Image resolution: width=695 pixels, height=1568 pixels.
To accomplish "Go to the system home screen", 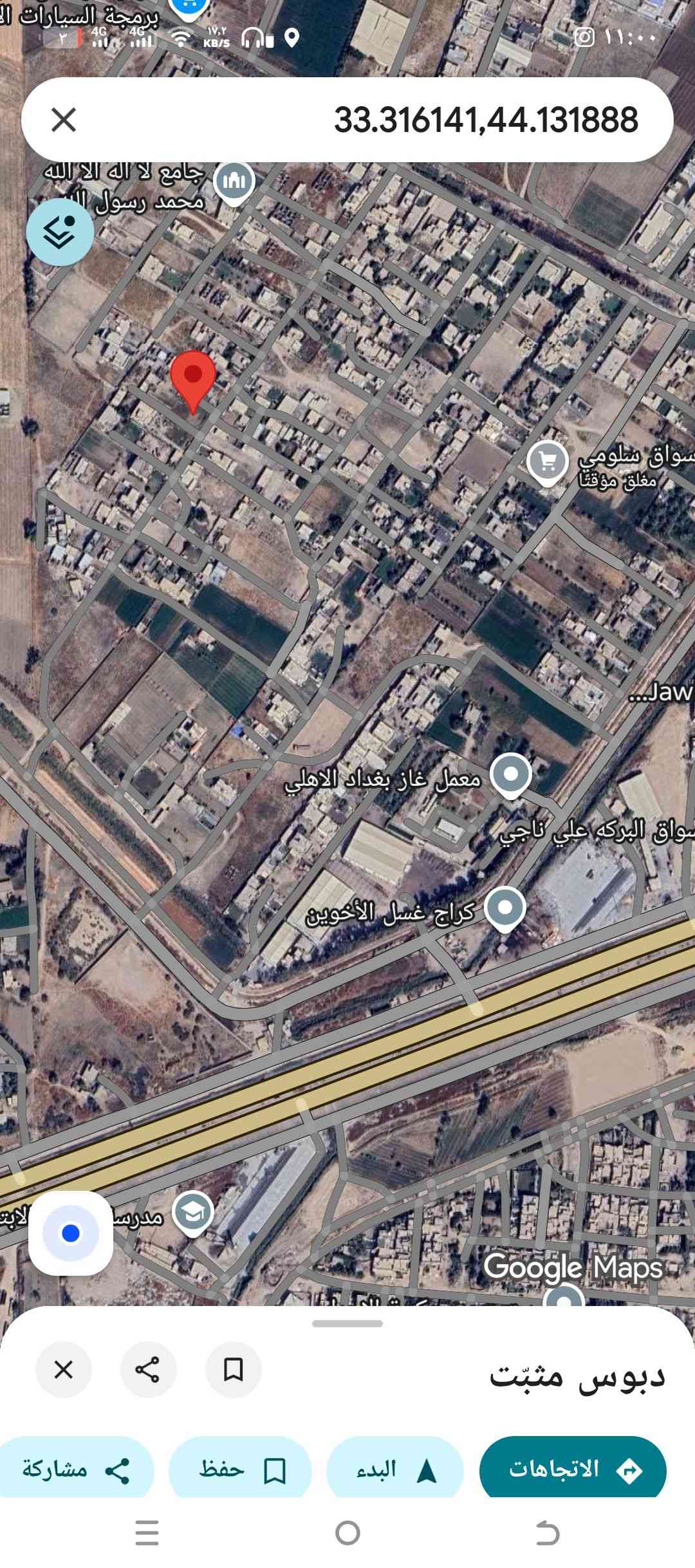I will tap(347, 1533).
